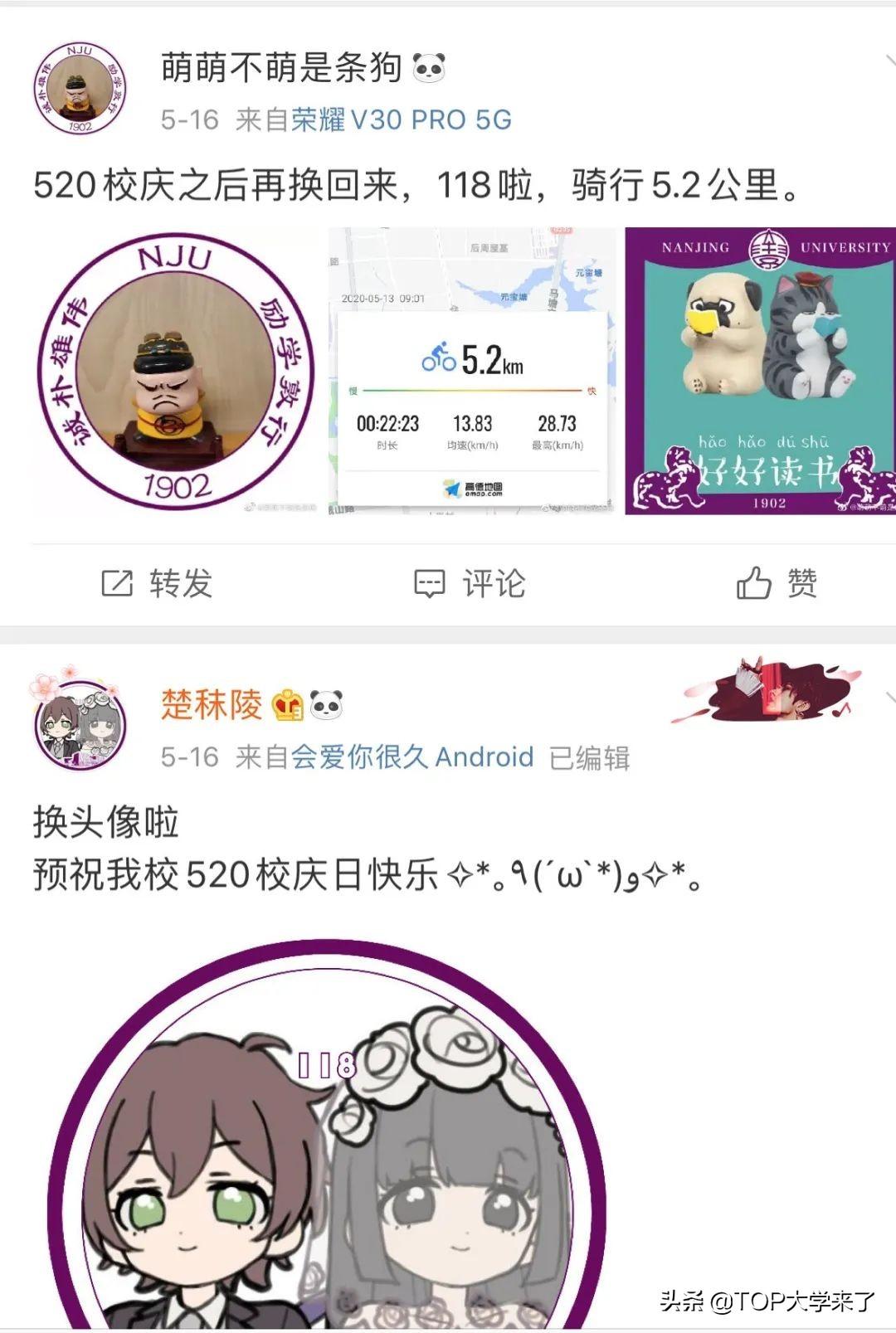Open the username 楚秣陵

coord(212,705)
